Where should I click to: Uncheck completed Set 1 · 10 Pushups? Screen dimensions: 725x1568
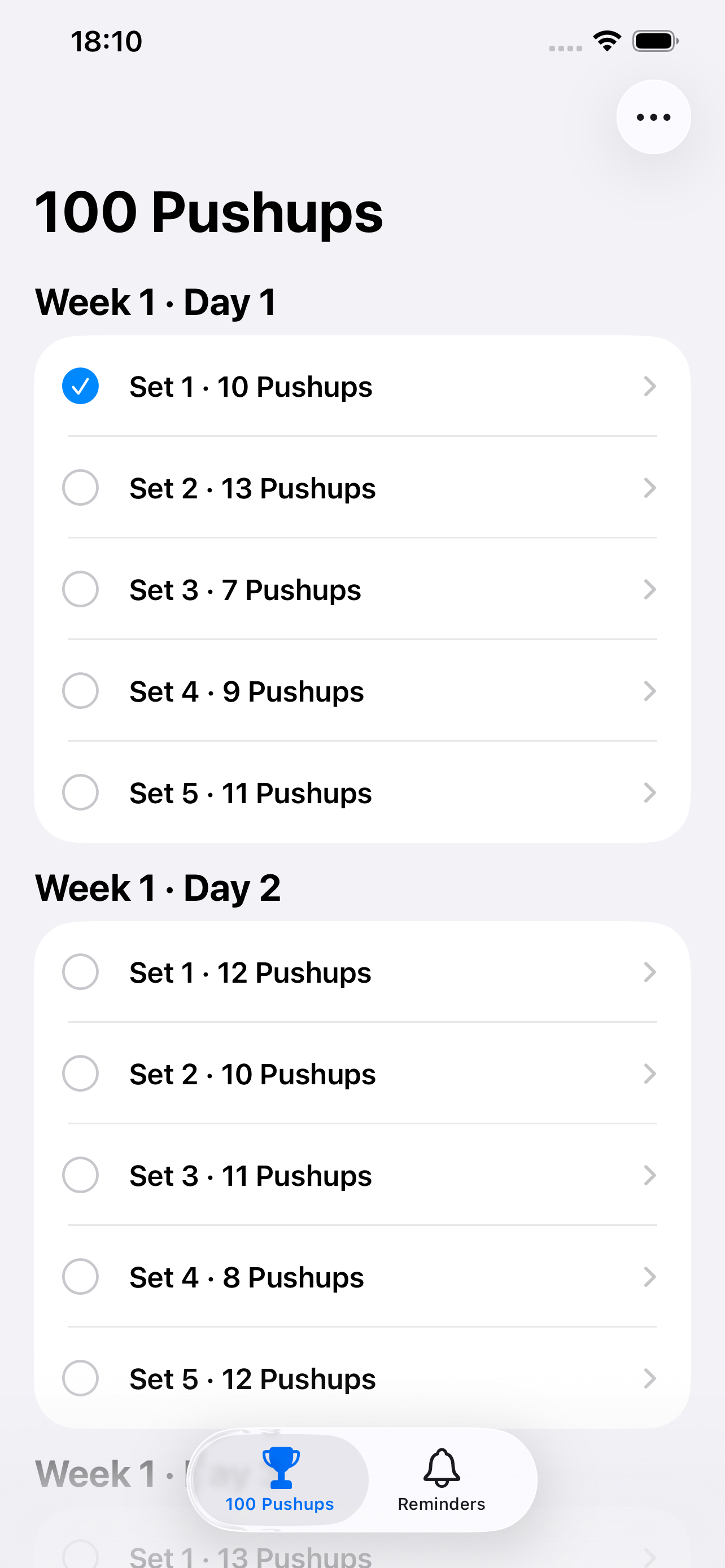tap(80, 386)
